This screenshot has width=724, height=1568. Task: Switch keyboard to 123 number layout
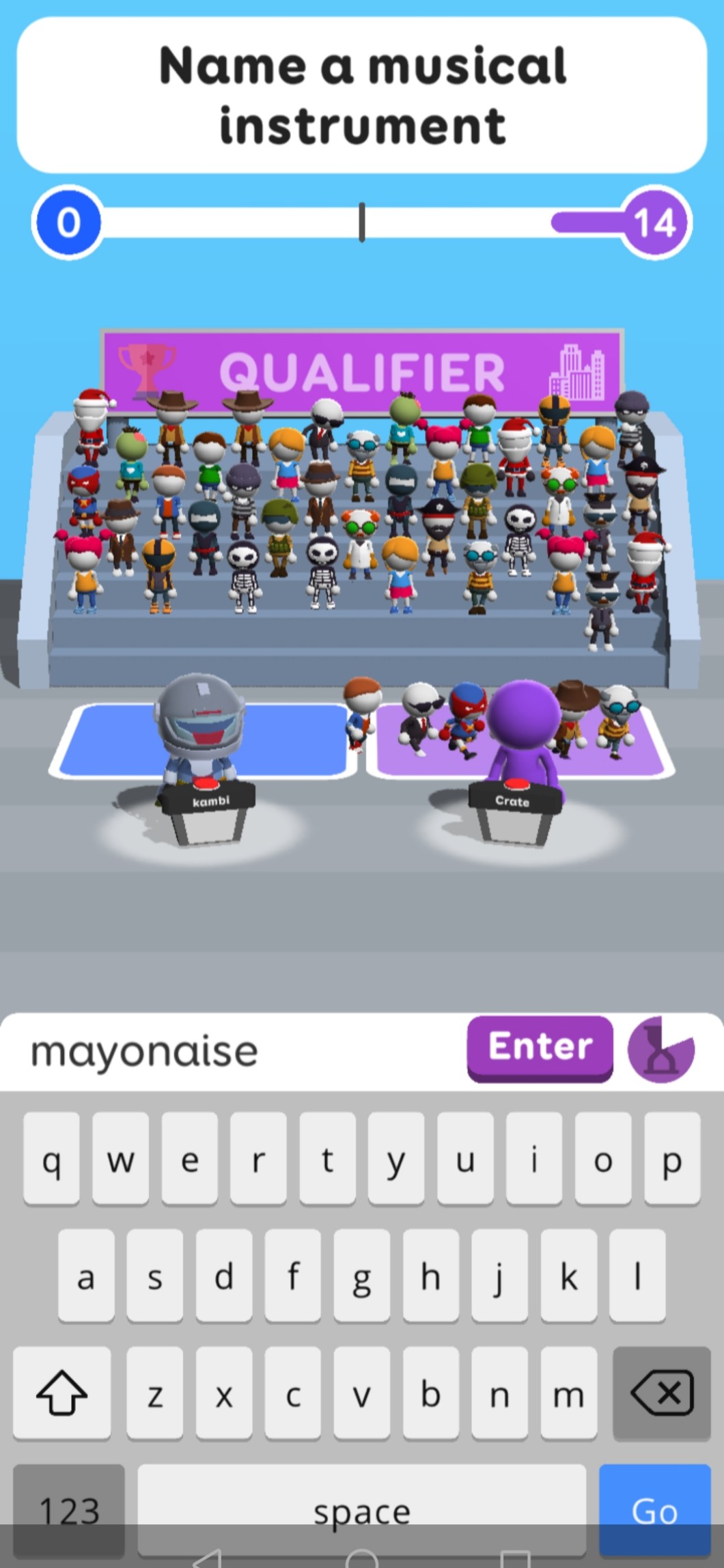[69, 1508]
